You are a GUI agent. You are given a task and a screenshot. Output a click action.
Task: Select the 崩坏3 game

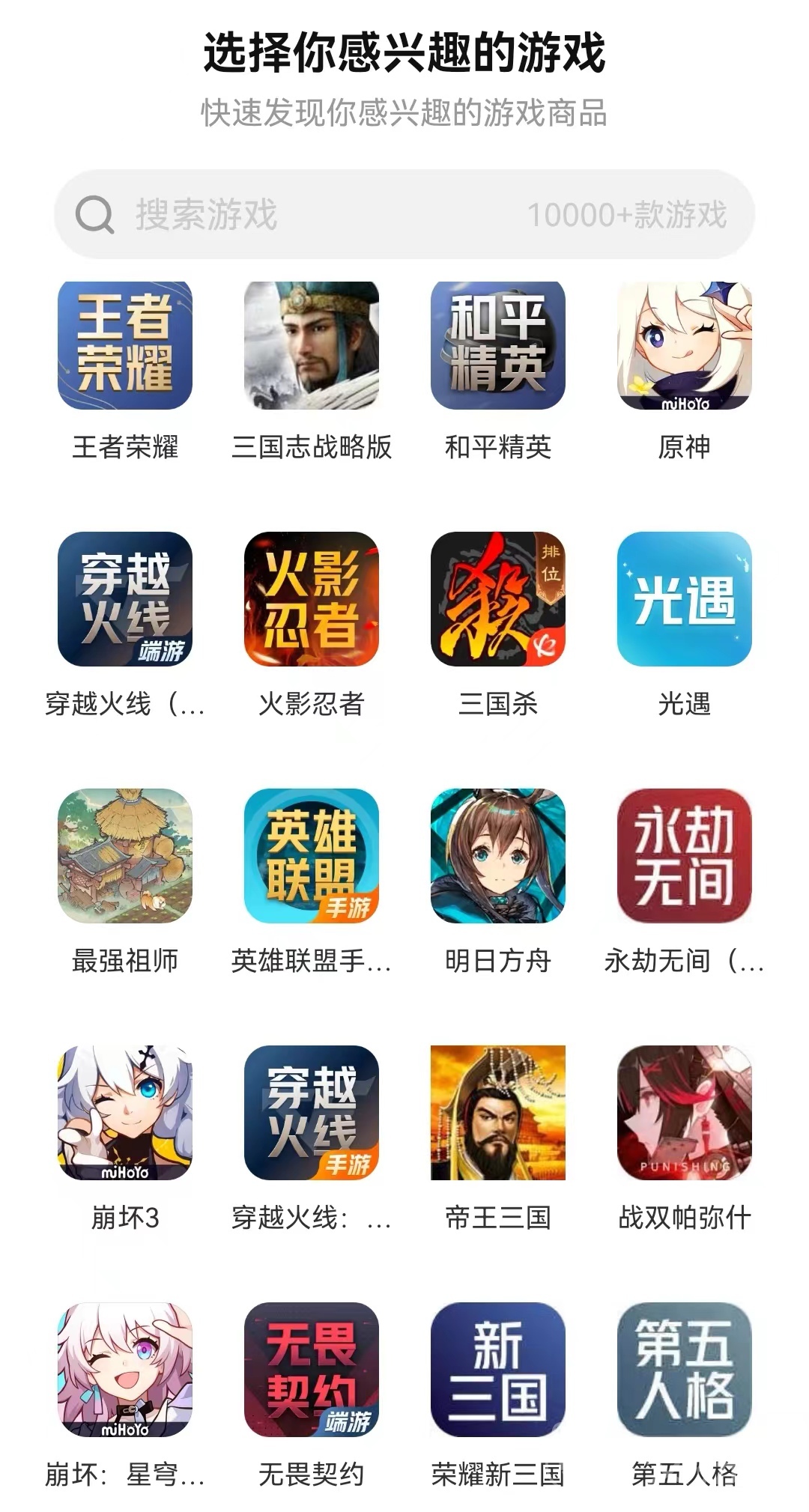[x=125, y=1113]
